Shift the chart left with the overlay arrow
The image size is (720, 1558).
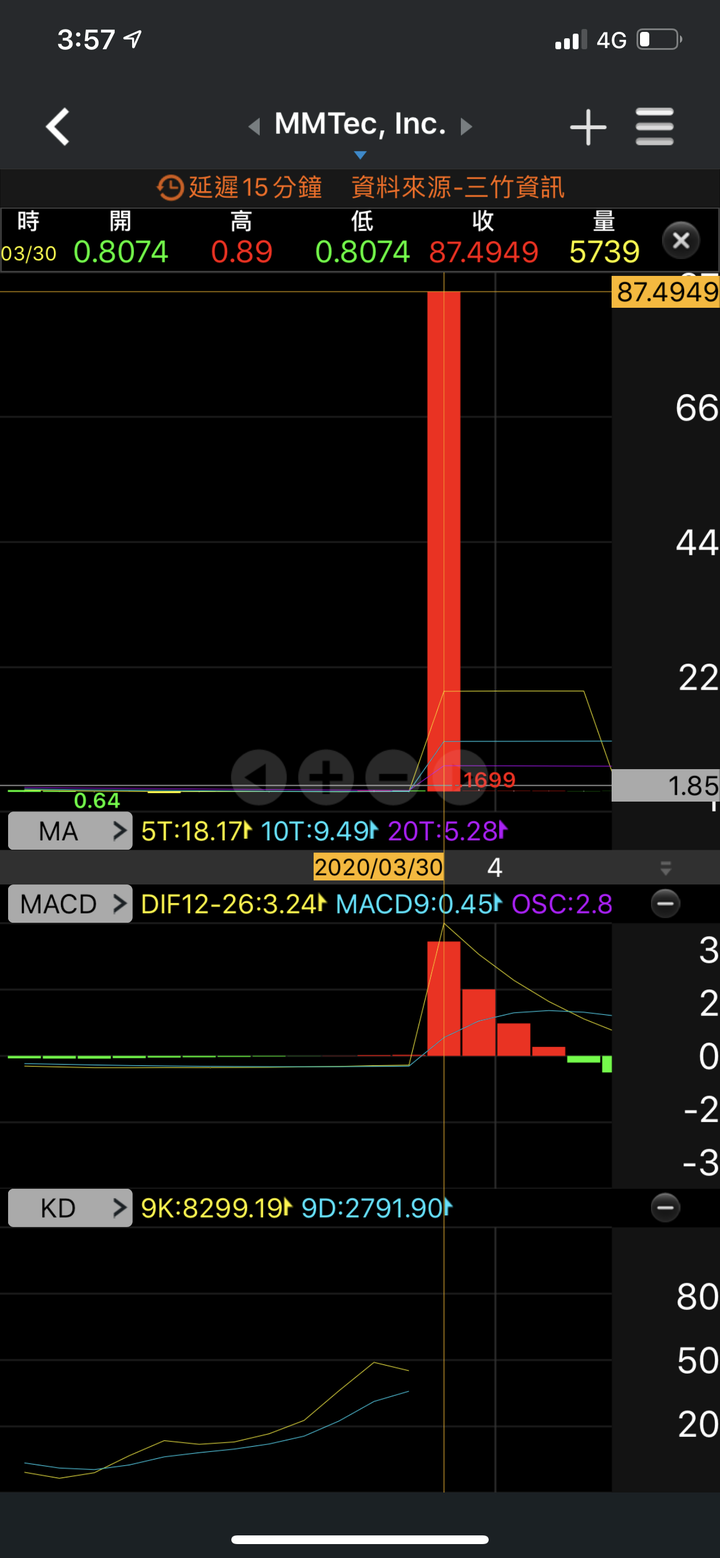pyautogui.click(x=258, y=775)
